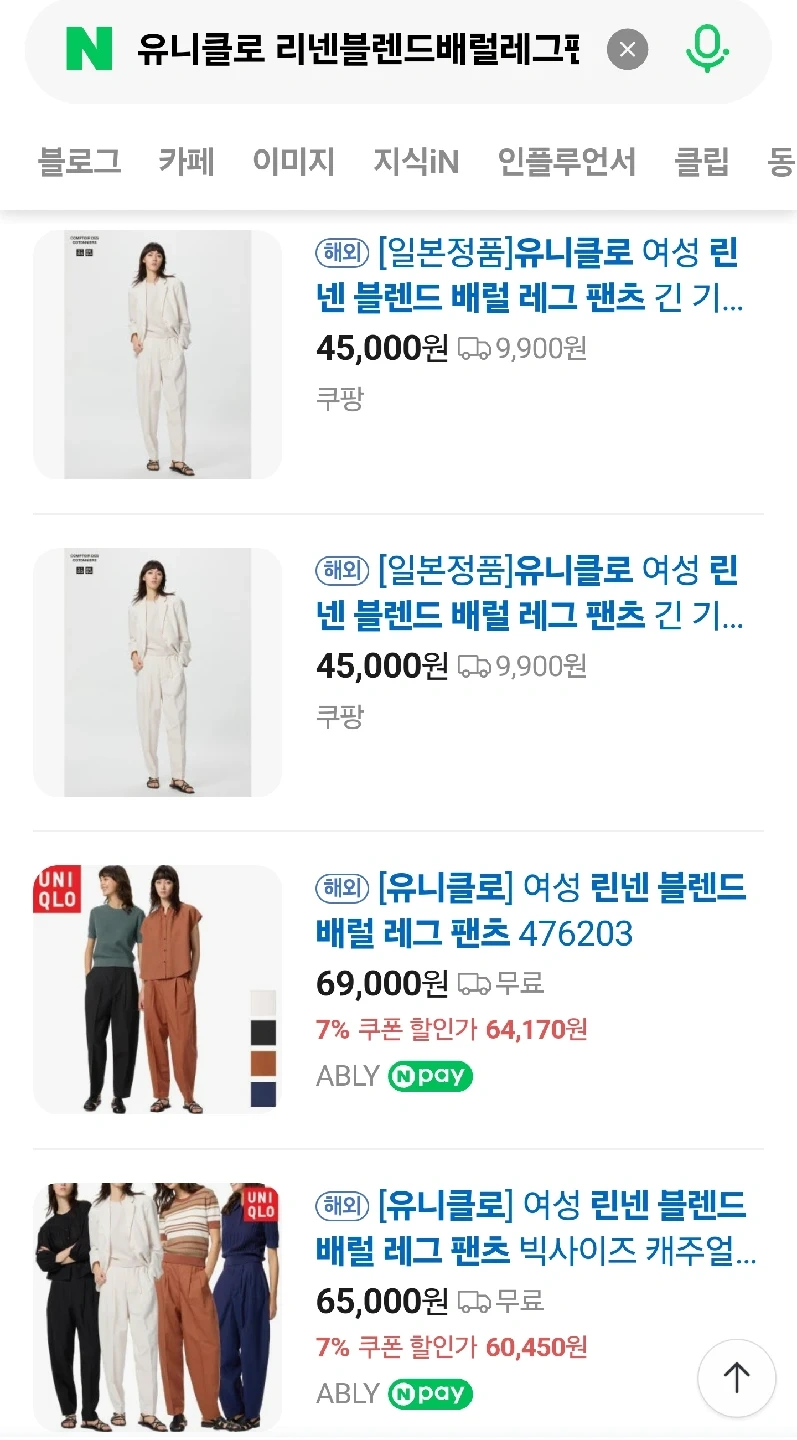Image resolution: width=797 pixels, height=1440 pixels.
Task: View product image of the two models in black and orange pants
Action: pyautogui.click(x=157, y=989)
